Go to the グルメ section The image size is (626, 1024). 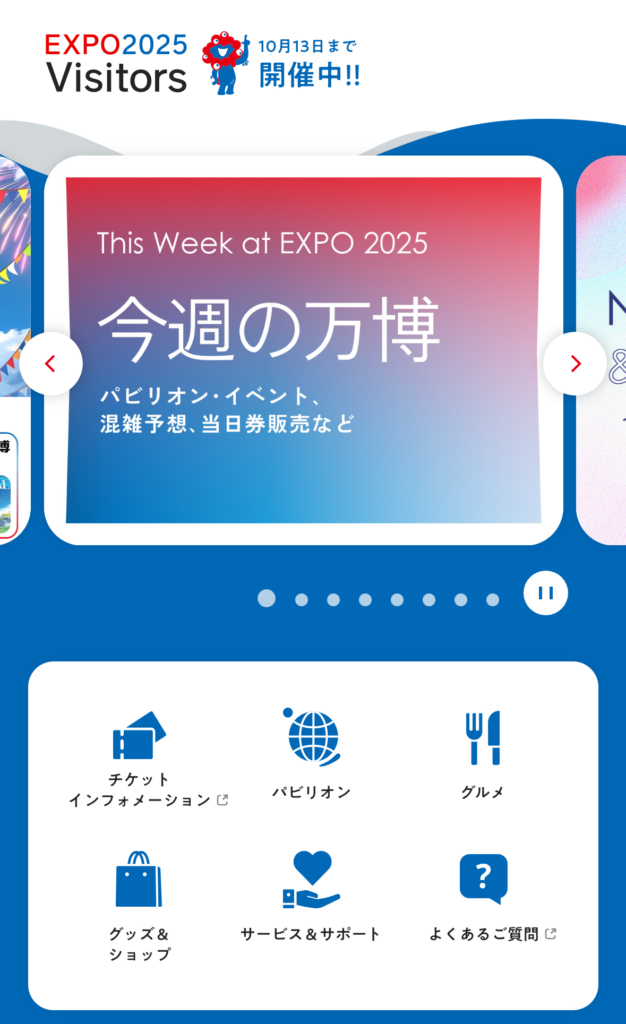click(482, 756)
